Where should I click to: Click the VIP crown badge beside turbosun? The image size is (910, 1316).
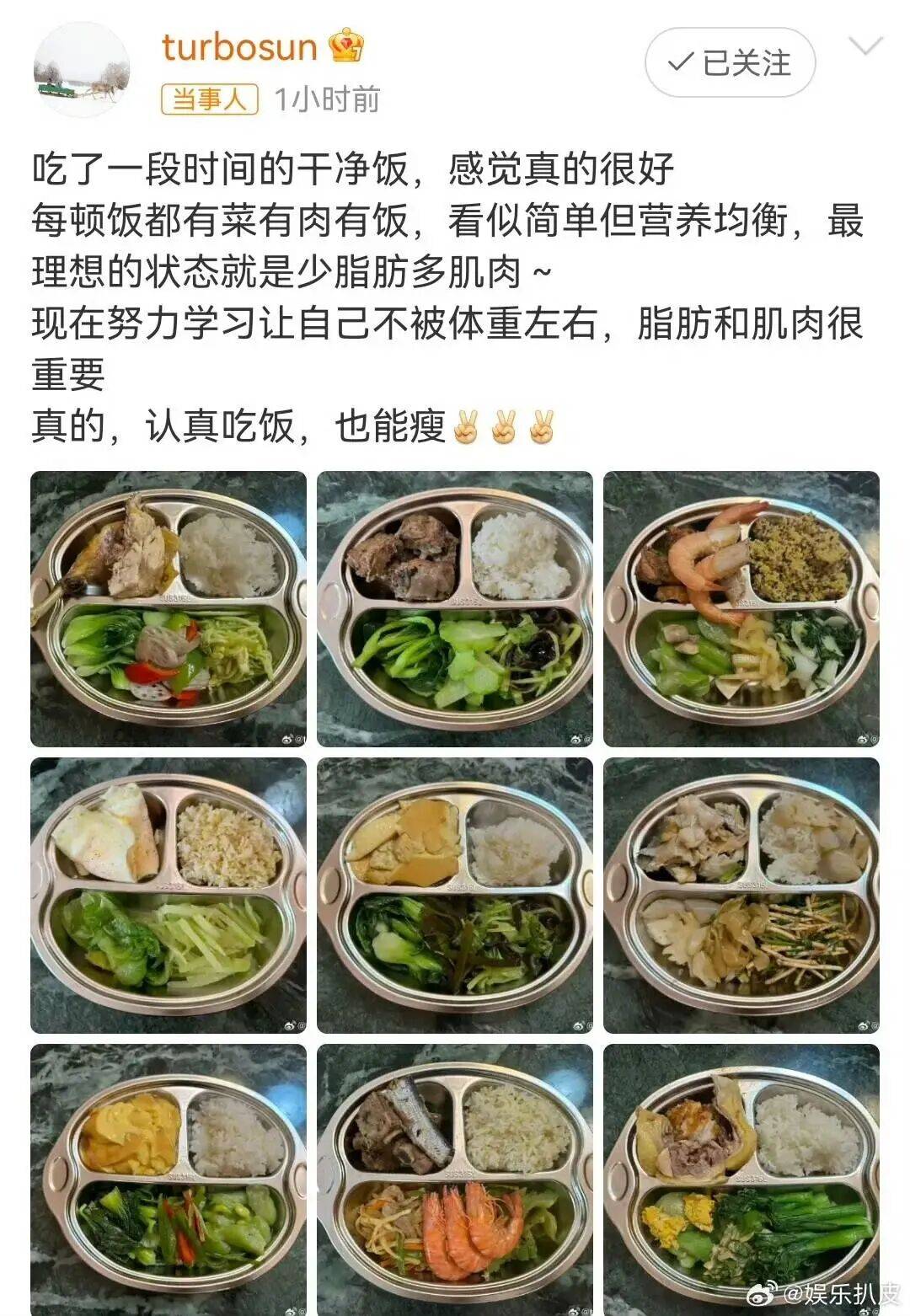point(345,49)
